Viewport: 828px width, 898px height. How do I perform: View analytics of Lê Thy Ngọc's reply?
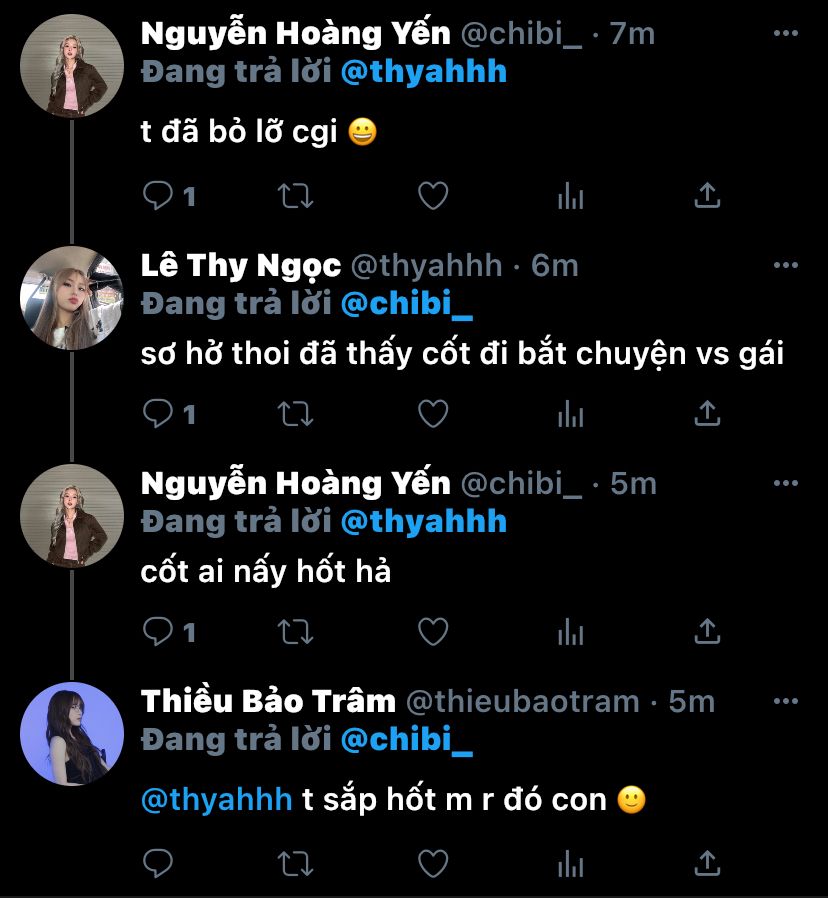pyautogui.click(x=570, y=412)
